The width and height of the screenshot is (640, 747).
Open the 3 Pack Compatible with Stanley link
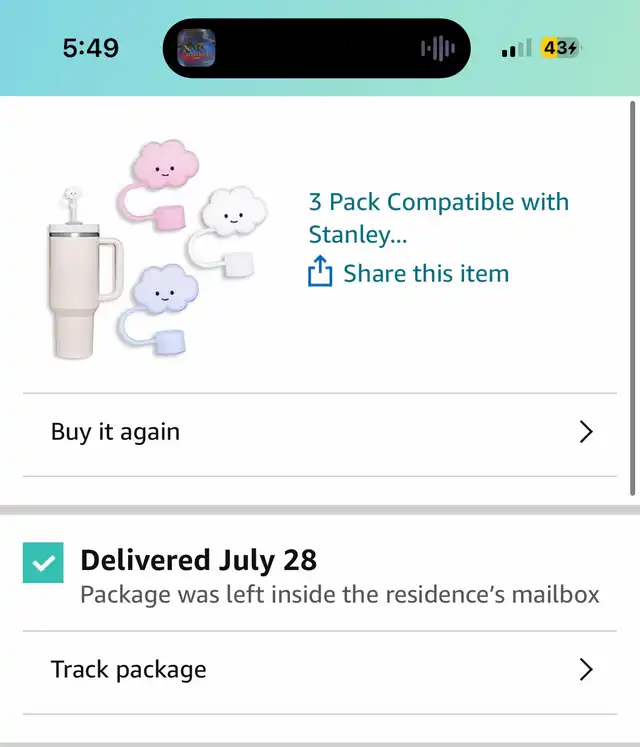click(438, 218)
